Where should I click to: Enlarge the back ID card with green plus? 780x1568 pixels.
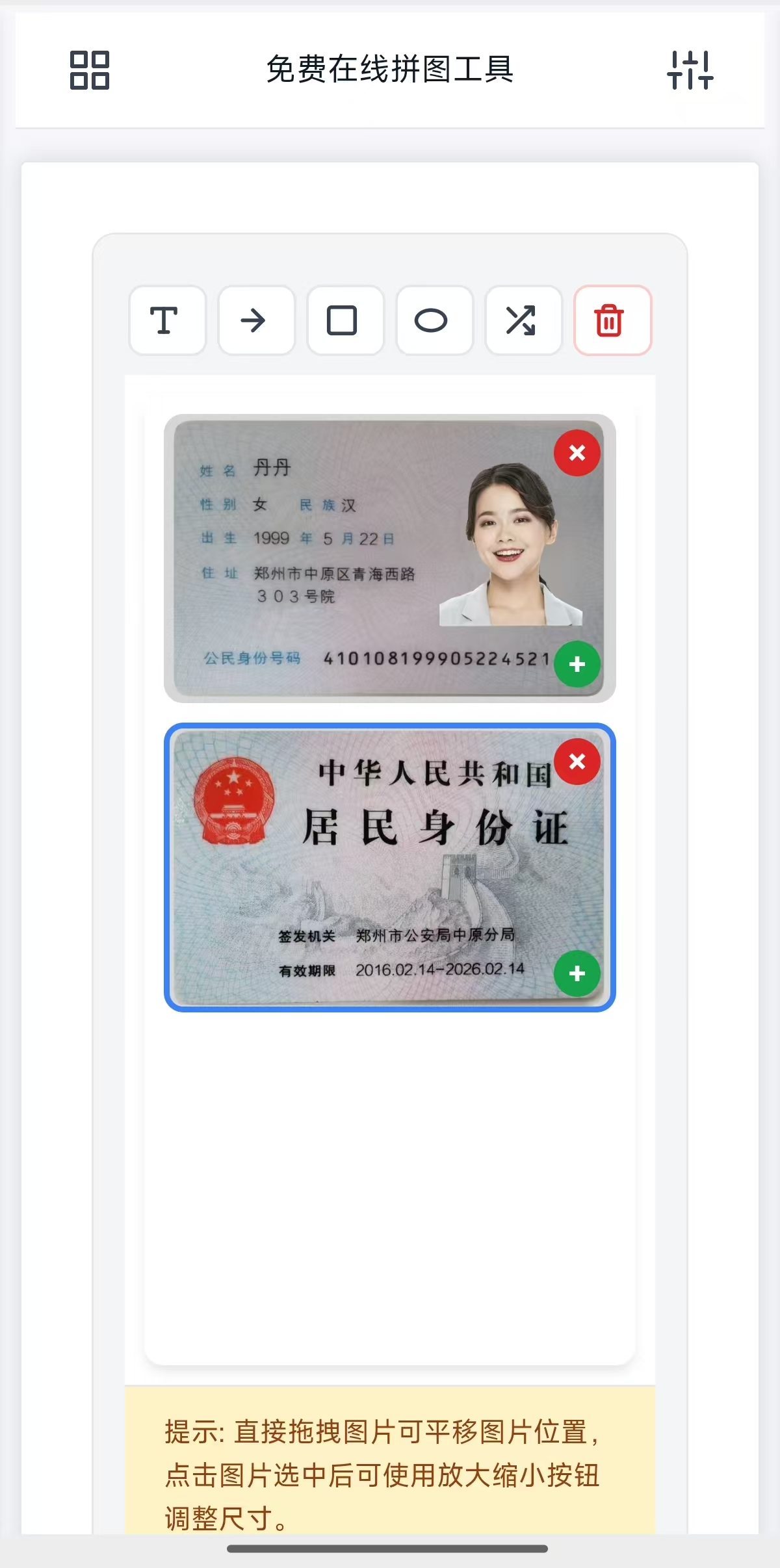[x=577, y=973]
